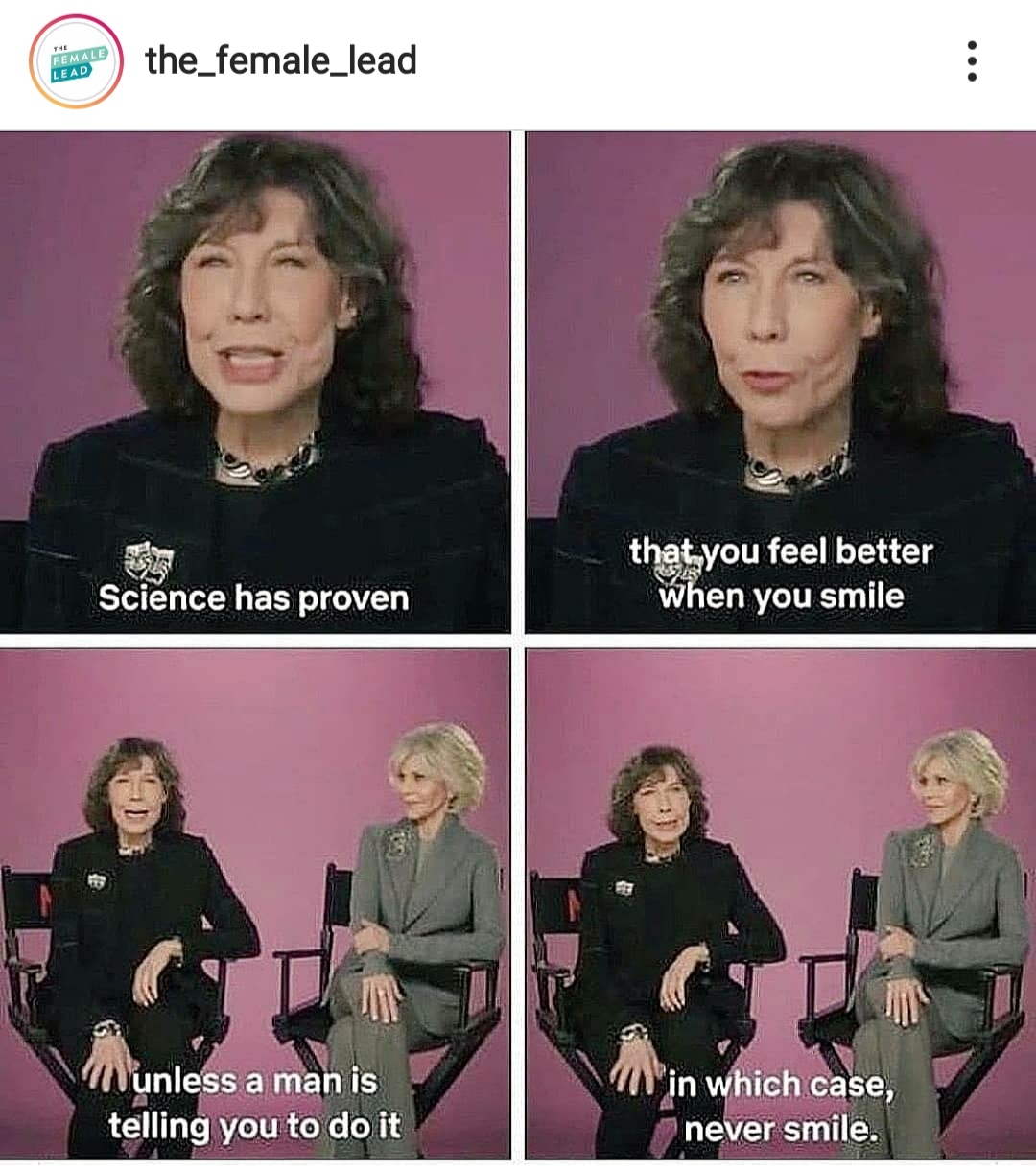1036x1171 pixels.
Task: Tap the the_female_lead username
Action: click(x=281, y=61)
